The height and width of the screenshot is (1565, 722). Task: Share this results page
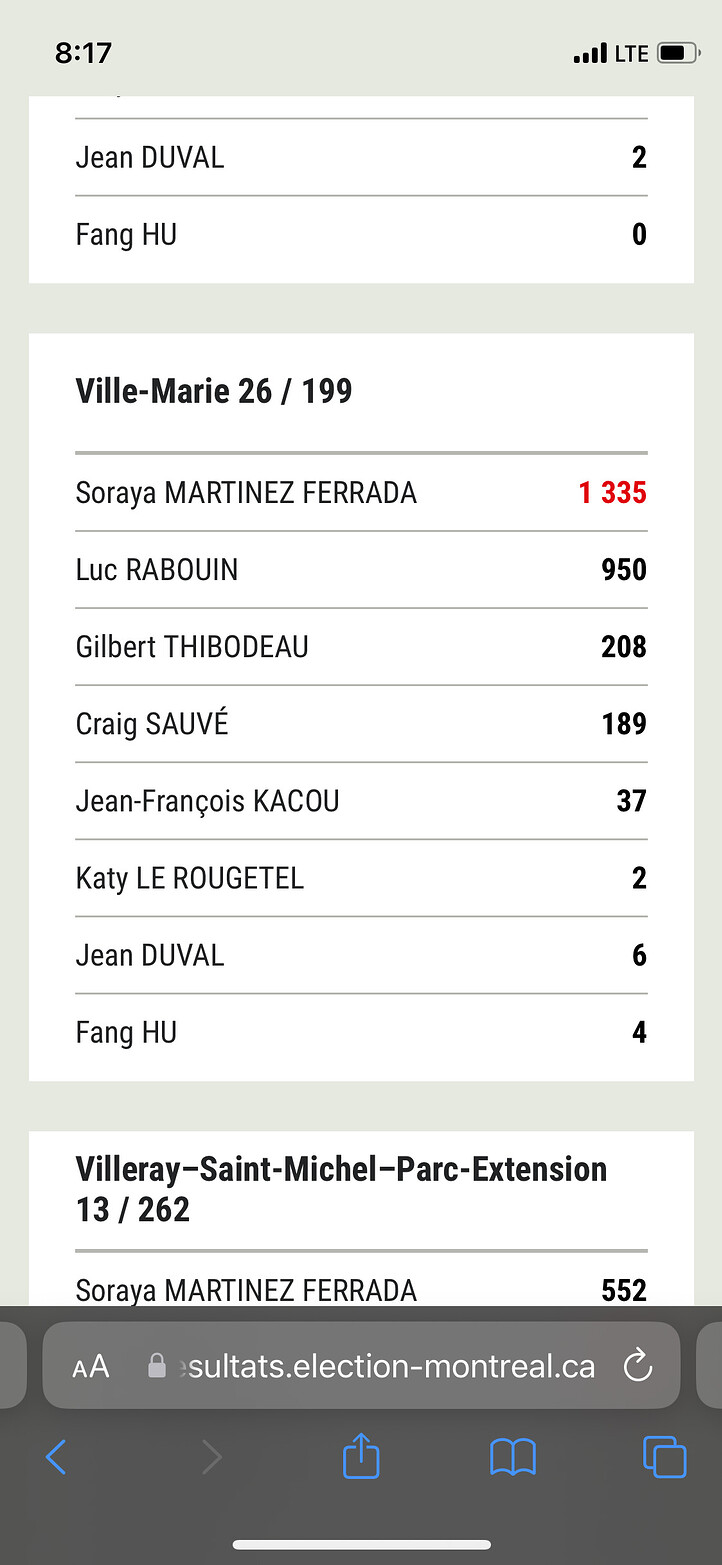click(361, 1457)
